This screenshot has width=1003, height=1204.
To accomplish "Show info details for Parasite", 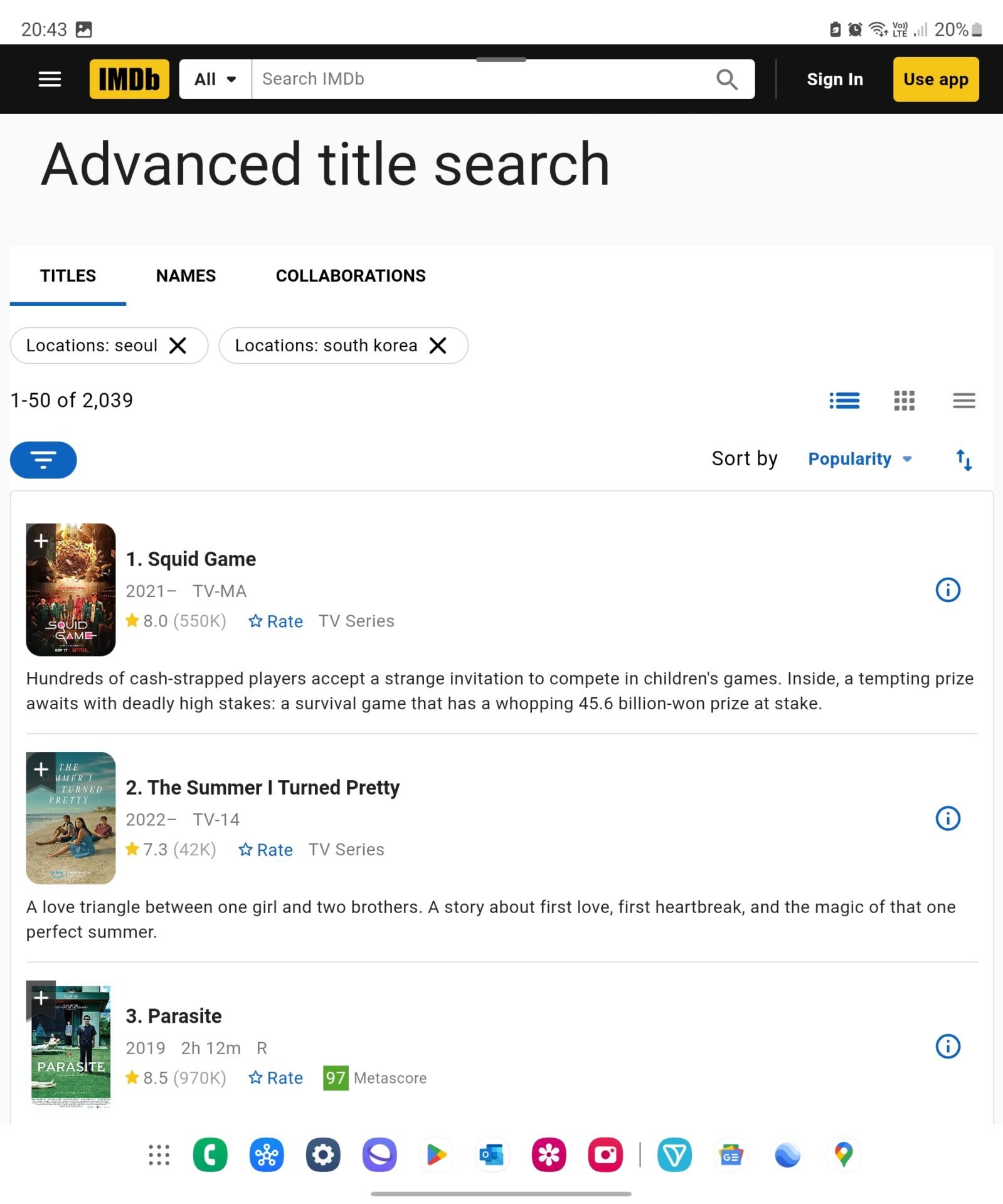I will [x=947, y=1047].
